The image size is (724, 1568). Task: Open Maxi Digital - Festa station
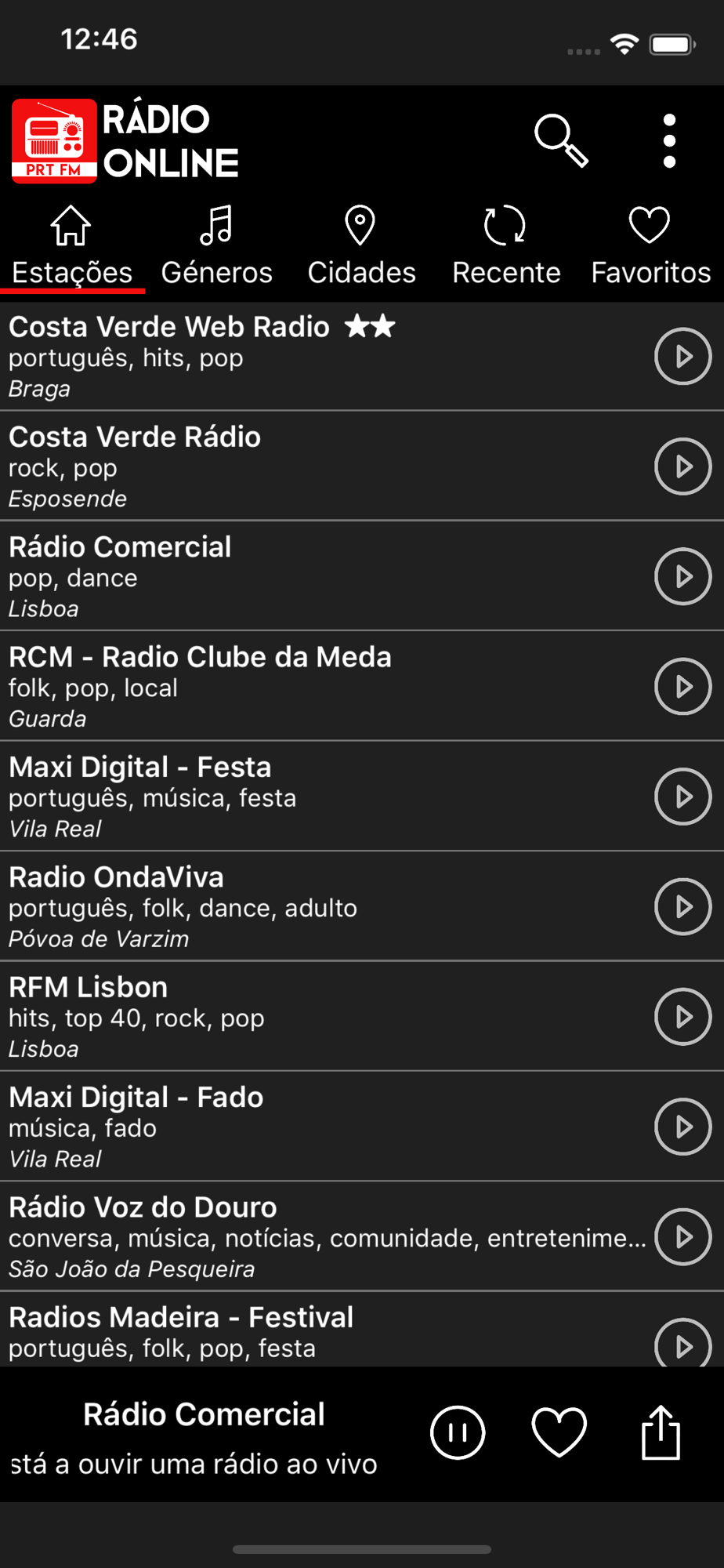tap(362, 797)
